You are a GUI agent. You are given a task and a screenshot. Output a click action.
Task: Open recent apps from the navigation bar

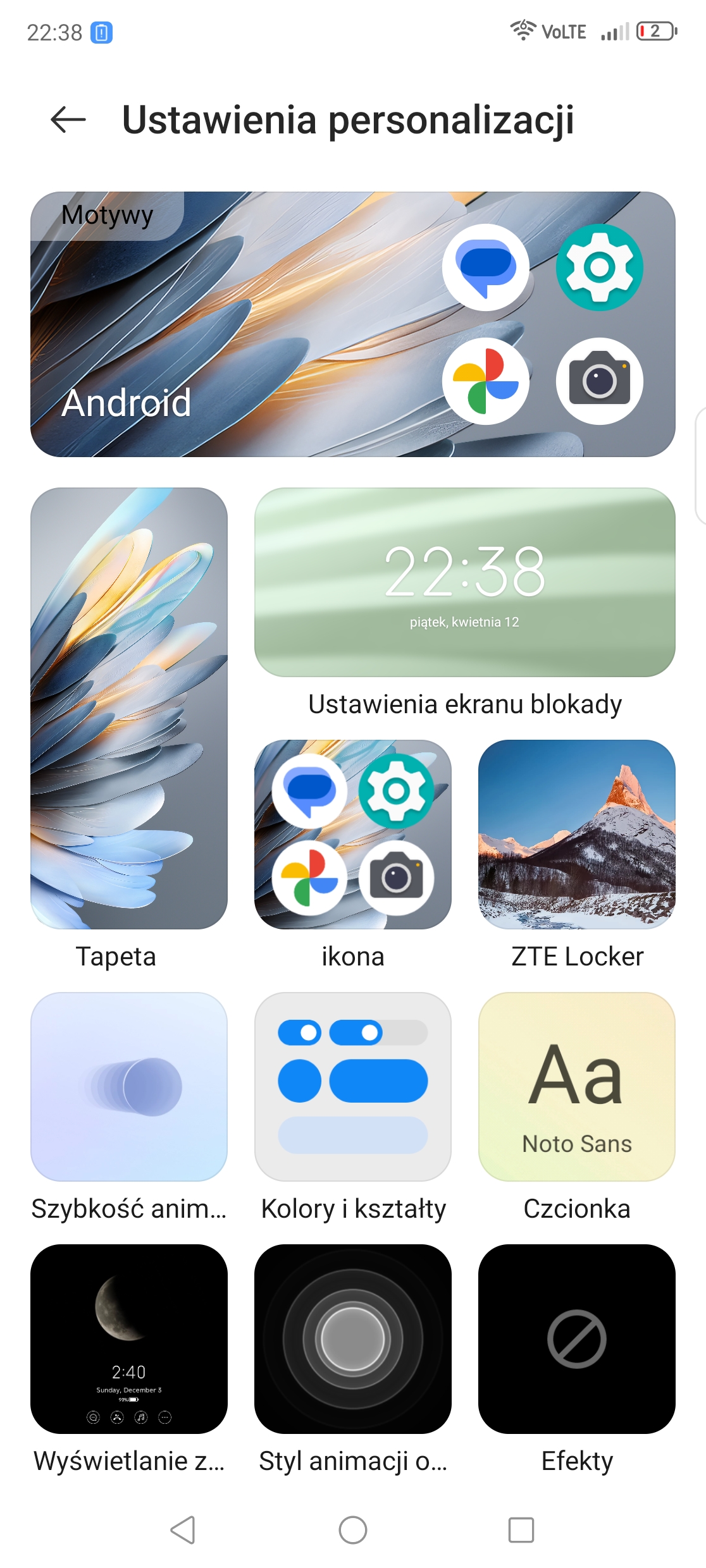pos(521,1530)
